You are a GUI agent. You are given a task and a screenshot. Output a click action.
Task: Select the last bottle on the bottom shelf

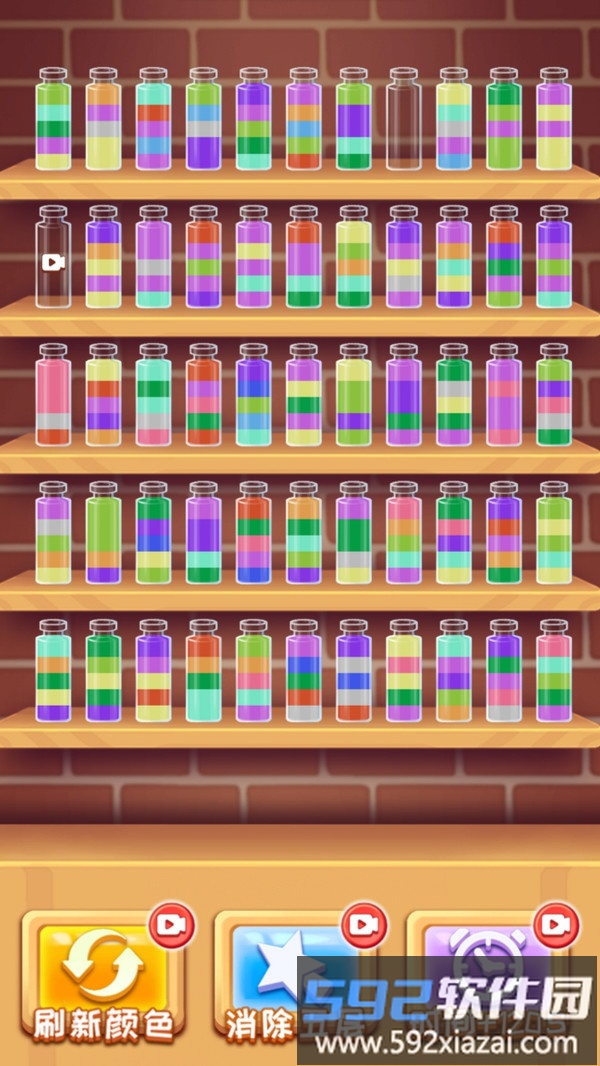pyautogui.click(x=553, y=672)
